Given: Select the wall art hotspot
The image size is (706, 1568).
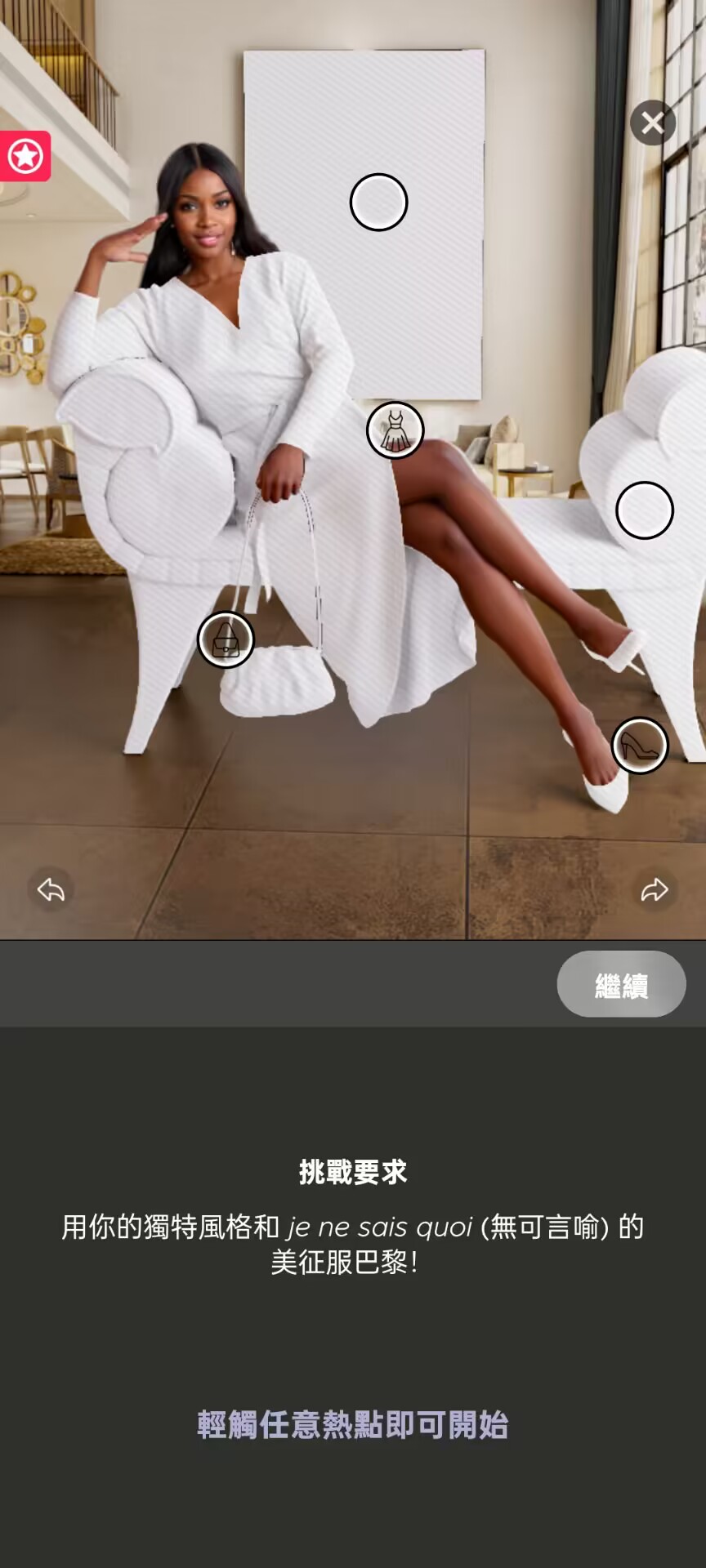Looking at the screenshot, I should pos(378,202).
